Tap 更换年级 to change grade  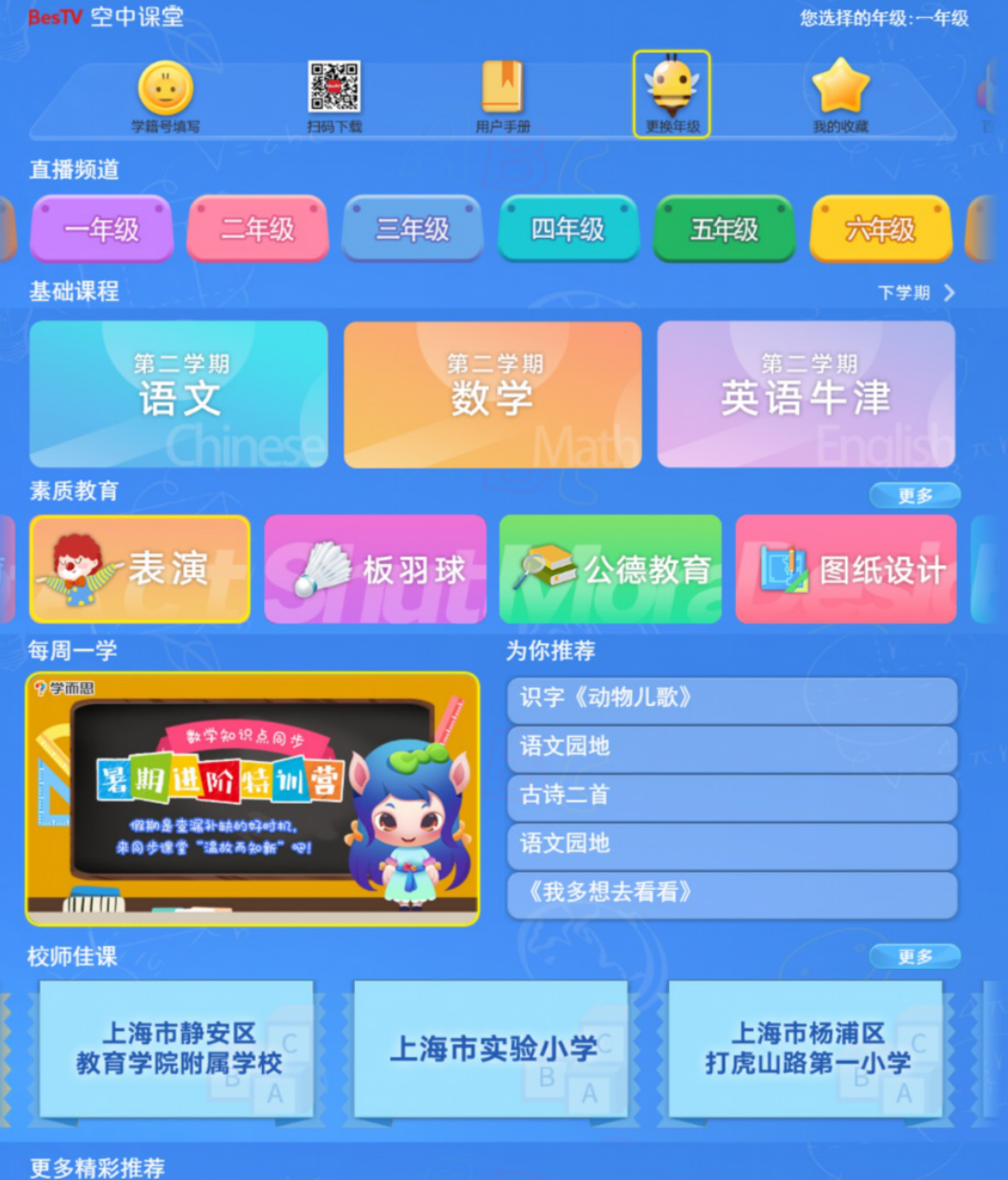pyautogui.click(x=672, y=95)
